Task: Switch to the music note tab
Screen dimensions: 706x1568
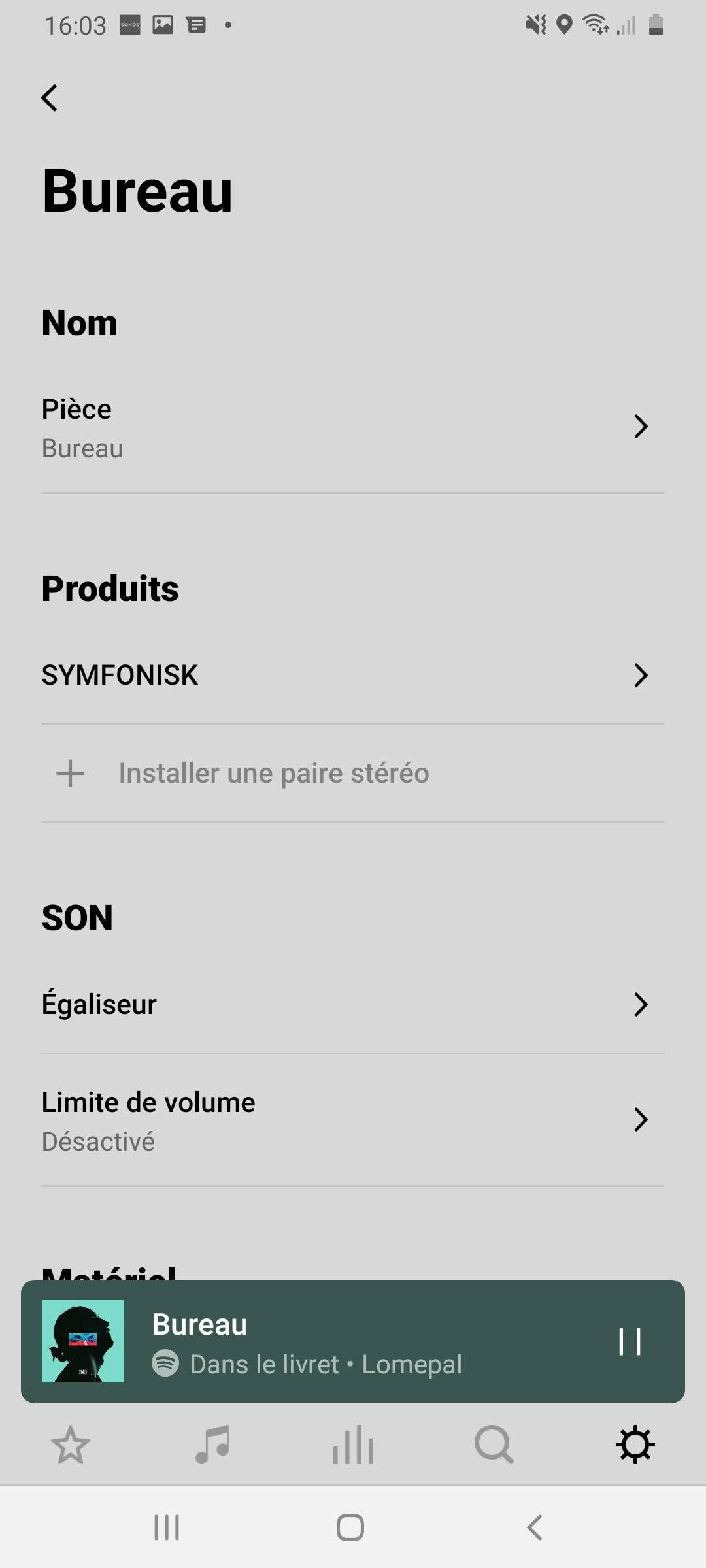Action: coord(212,1445)
